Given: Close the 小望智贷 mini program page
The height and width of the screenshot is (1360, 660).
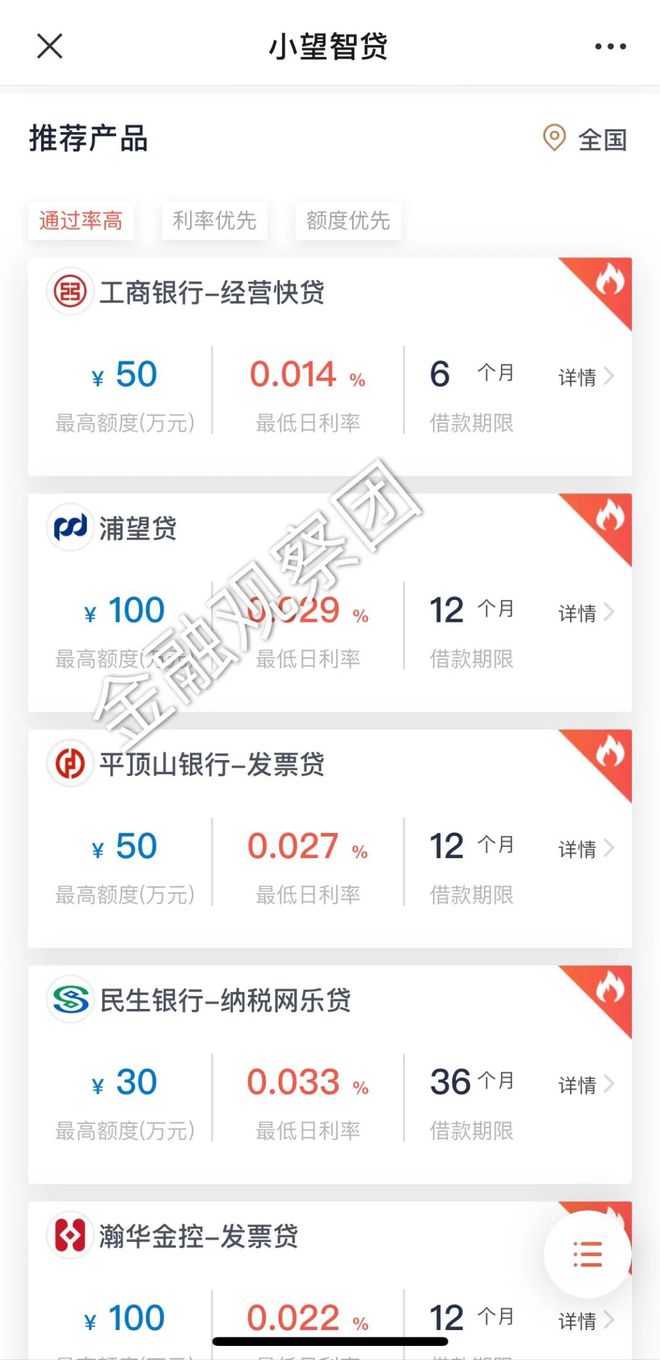Looking at the screenshot, I should tap(49, 46).
